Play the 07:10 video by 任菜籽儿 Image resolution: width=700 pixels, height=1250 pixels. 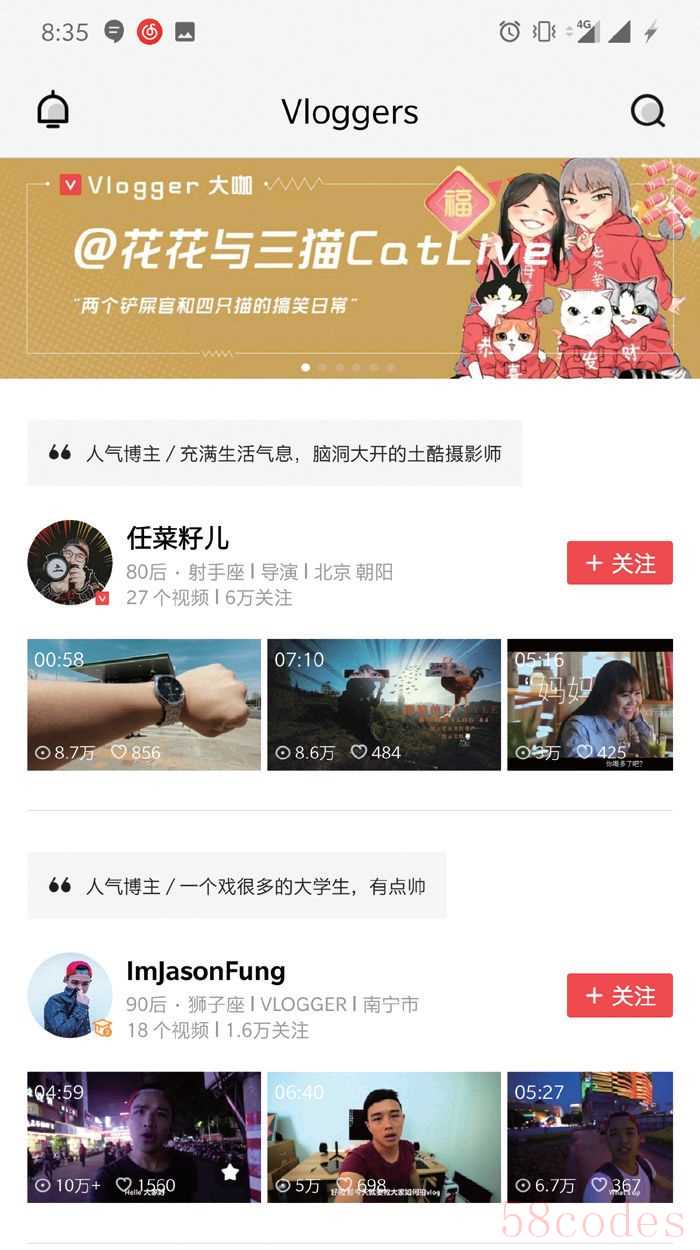[384, 705]
